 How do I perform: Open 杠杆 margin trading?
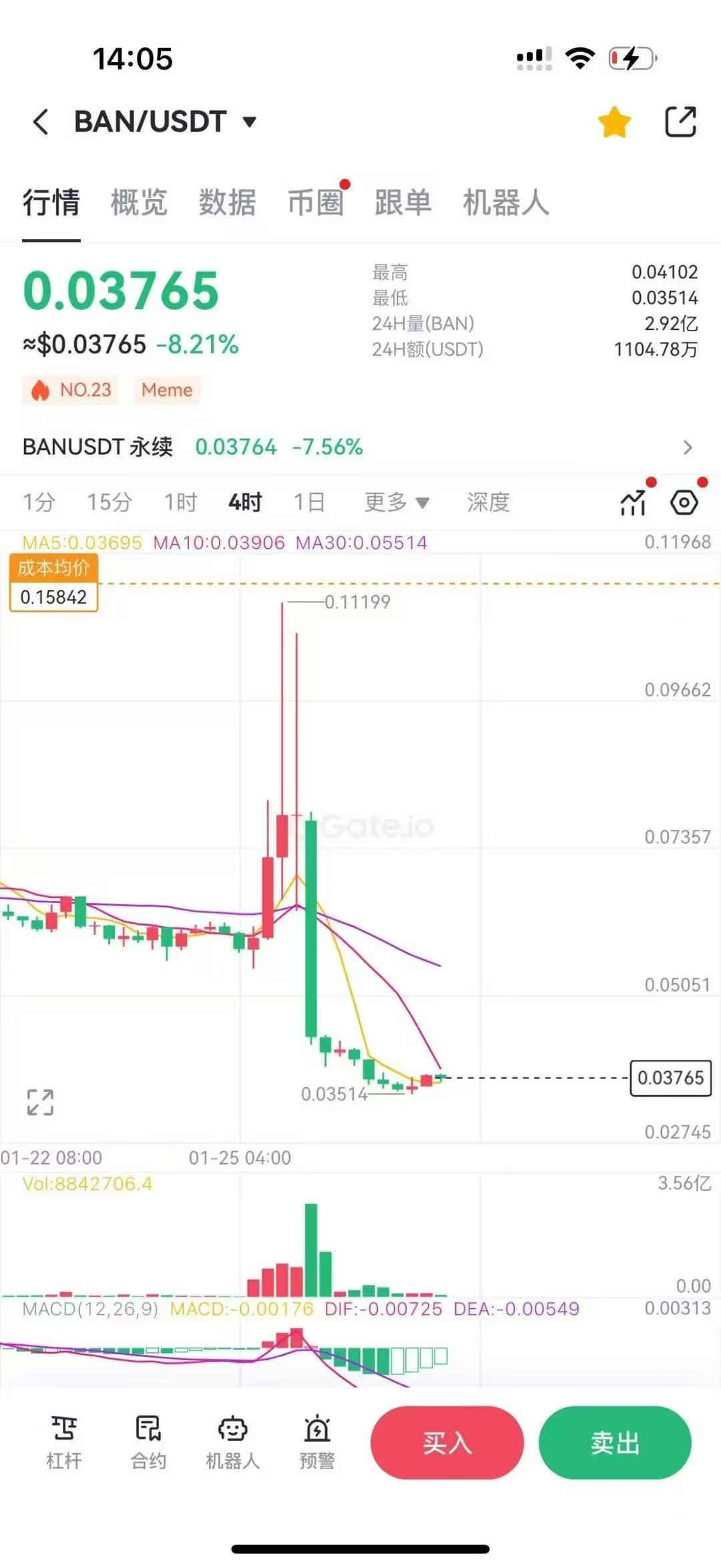(x=64, y=1442)
